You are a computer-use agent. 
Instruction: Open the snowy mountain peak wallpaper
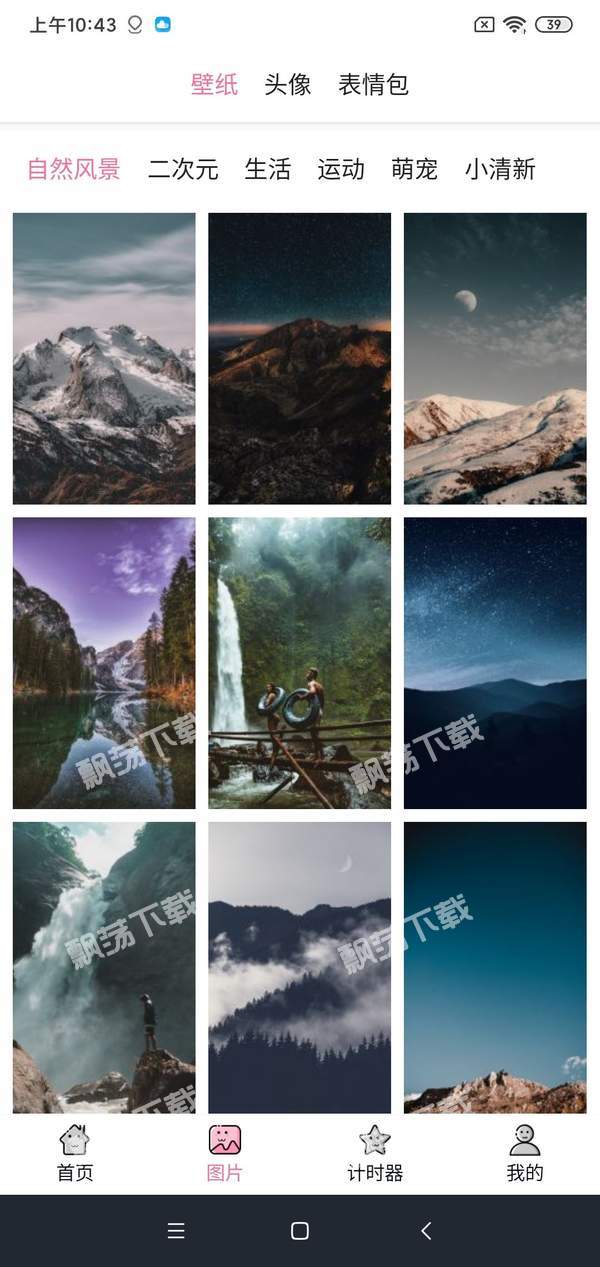coord(104,358)
